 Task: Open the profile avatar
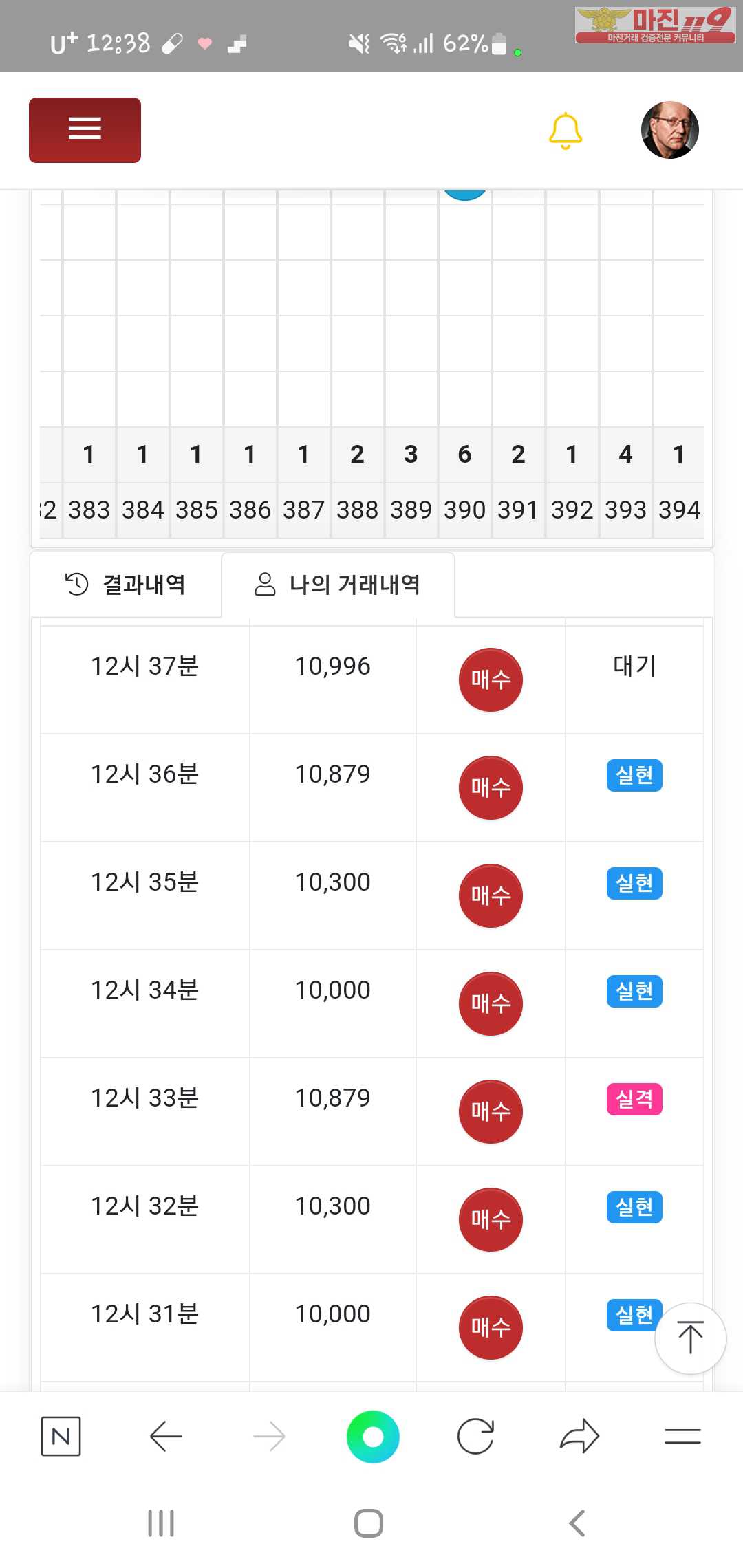point(669,130)
